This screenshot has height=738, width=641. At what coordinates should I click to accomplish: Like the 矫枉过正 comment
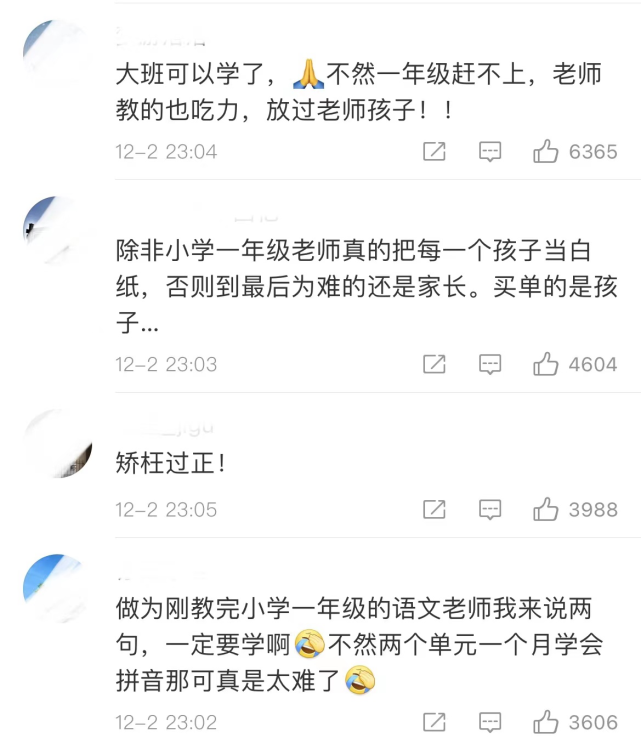(546, 509)
